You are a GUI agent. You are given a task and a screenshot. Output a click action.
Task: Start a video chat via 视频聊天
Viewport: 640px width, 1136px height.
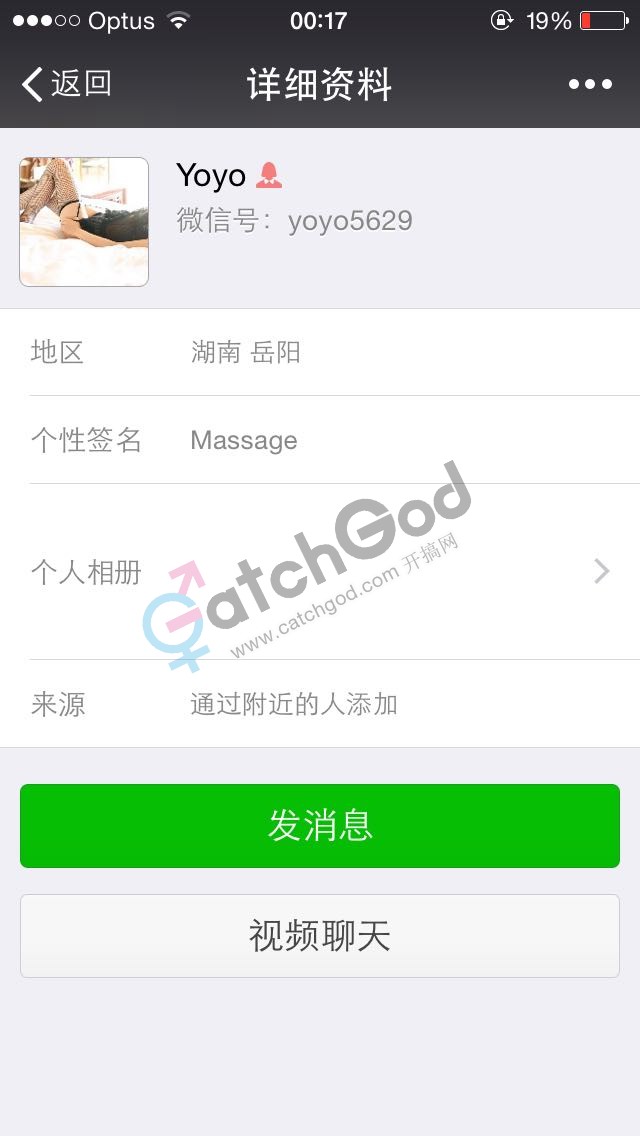pos(320,936)
